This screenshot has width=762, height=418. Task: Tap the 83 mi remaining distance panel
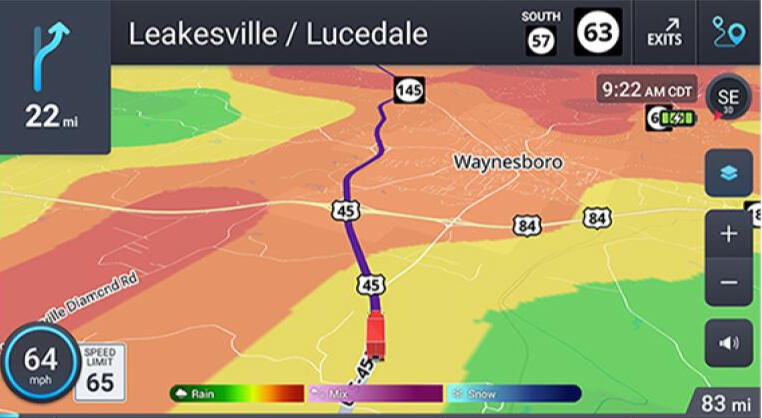(x=723, y=402)
